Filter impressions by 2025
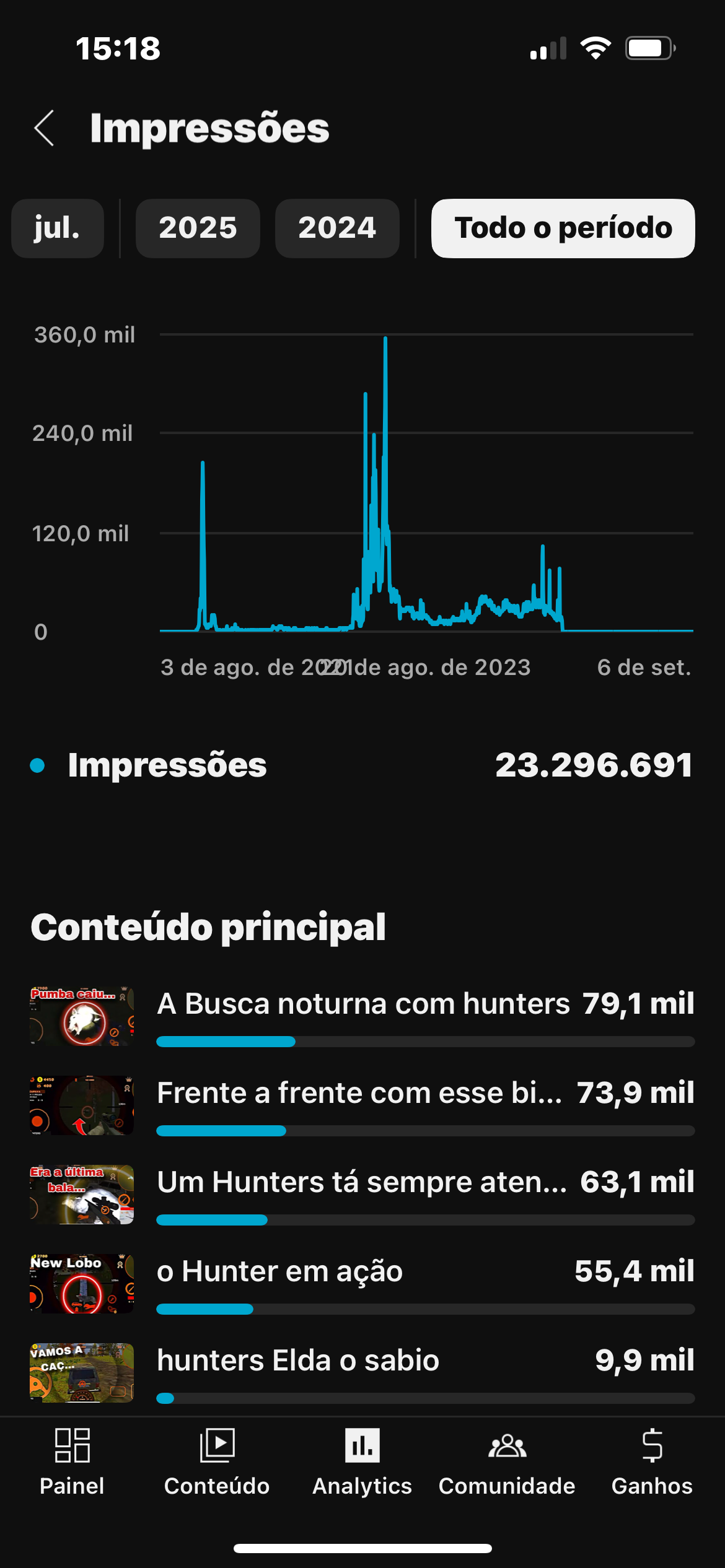The height and width of the screenshot is (1568, 725). coord(198,228)
